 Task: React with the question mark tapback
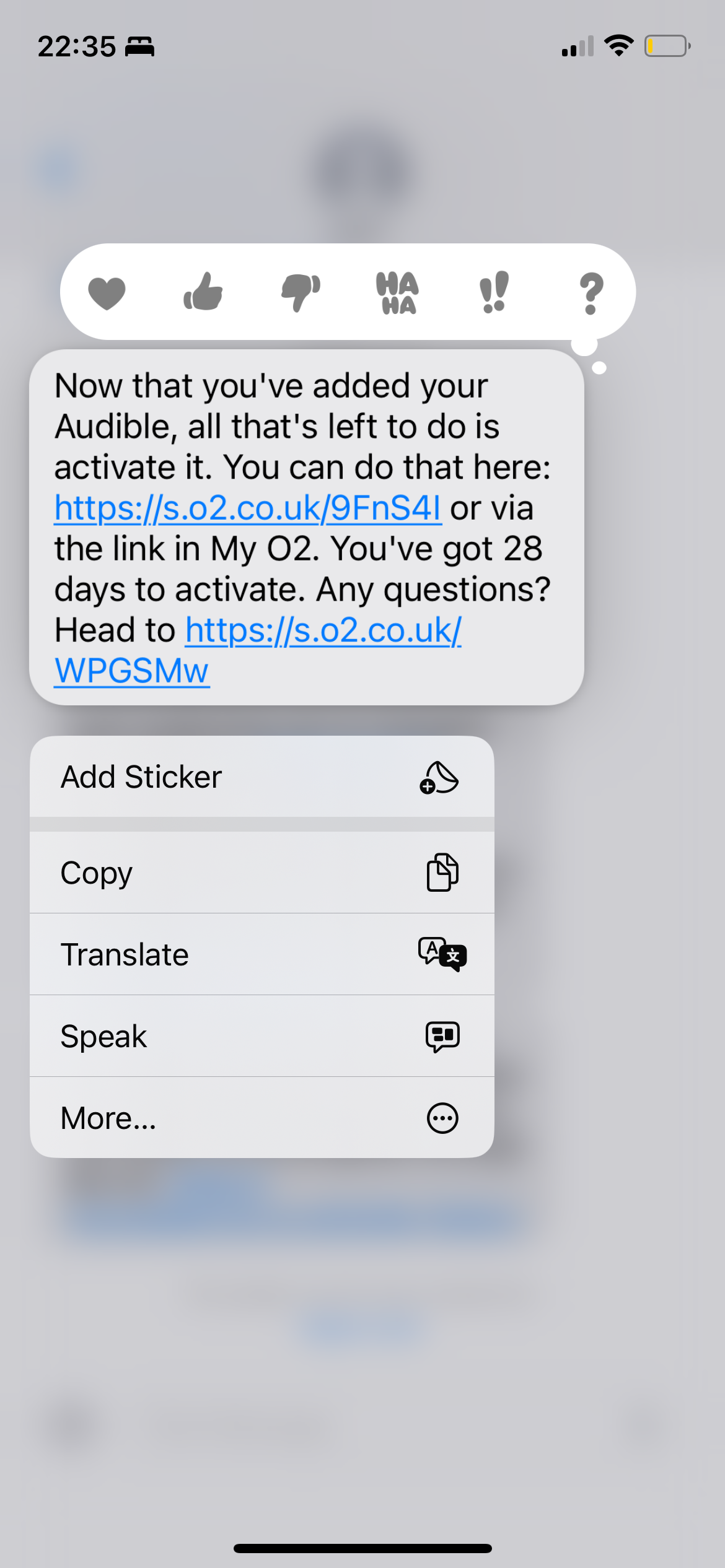tap(591, 293)
